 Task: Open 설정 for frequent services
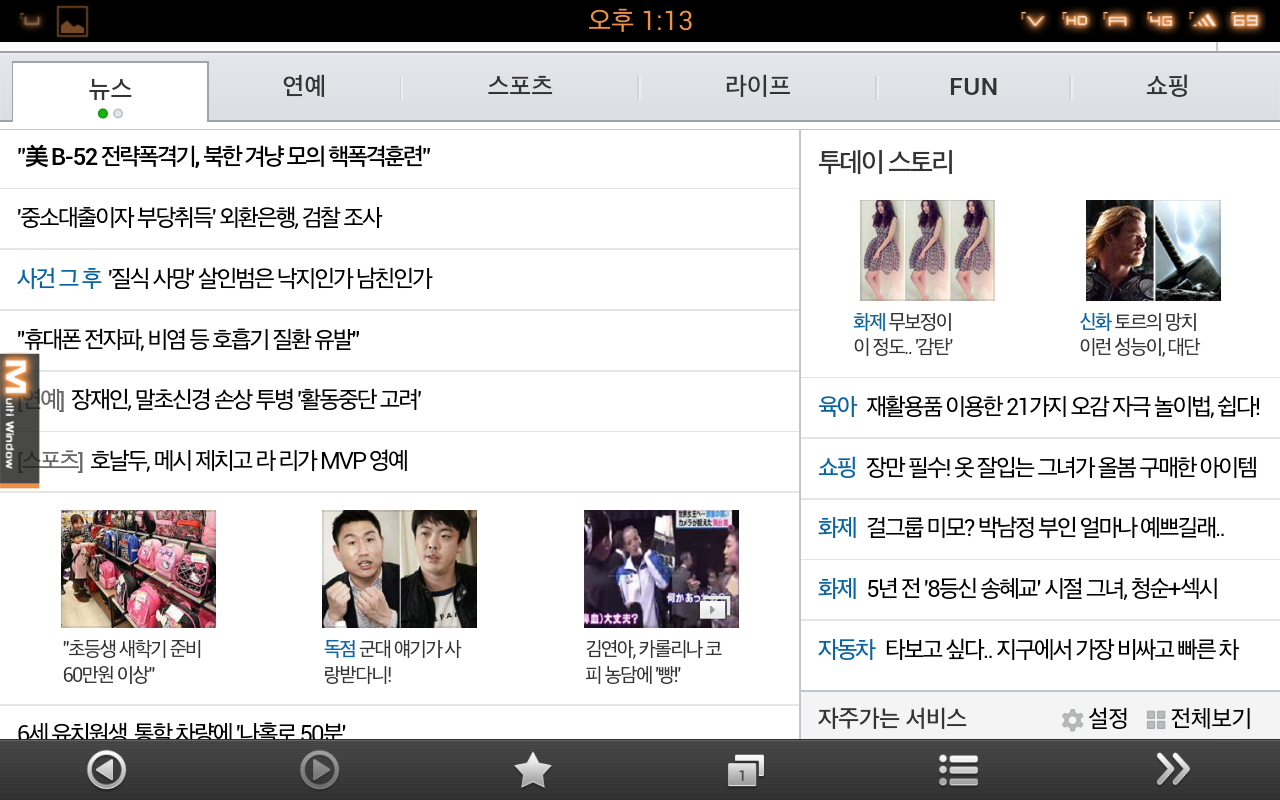coord(1095,718)
